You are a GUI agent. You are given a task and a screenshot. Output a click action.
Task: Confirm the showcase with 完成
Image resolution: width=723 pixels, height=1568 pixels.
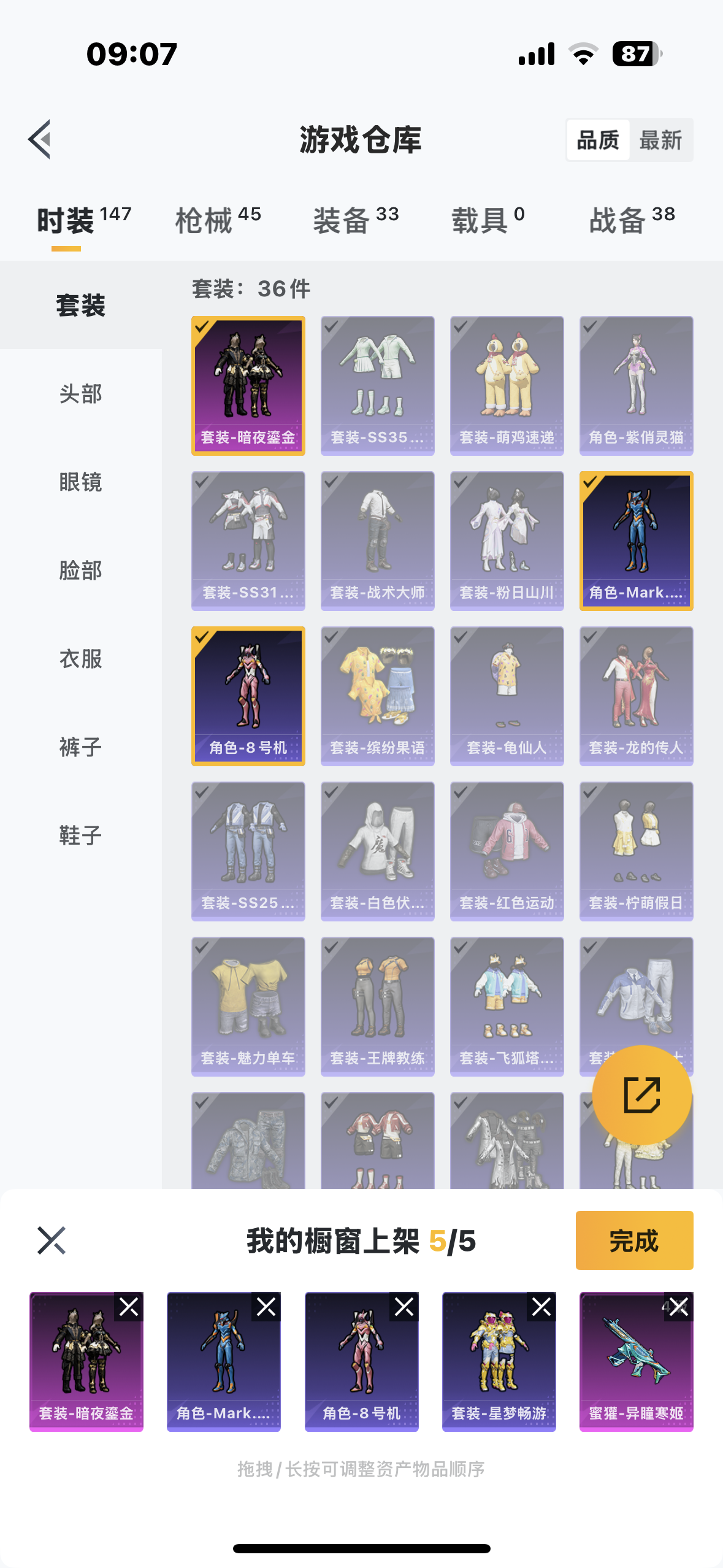[x=634, y=1240]
